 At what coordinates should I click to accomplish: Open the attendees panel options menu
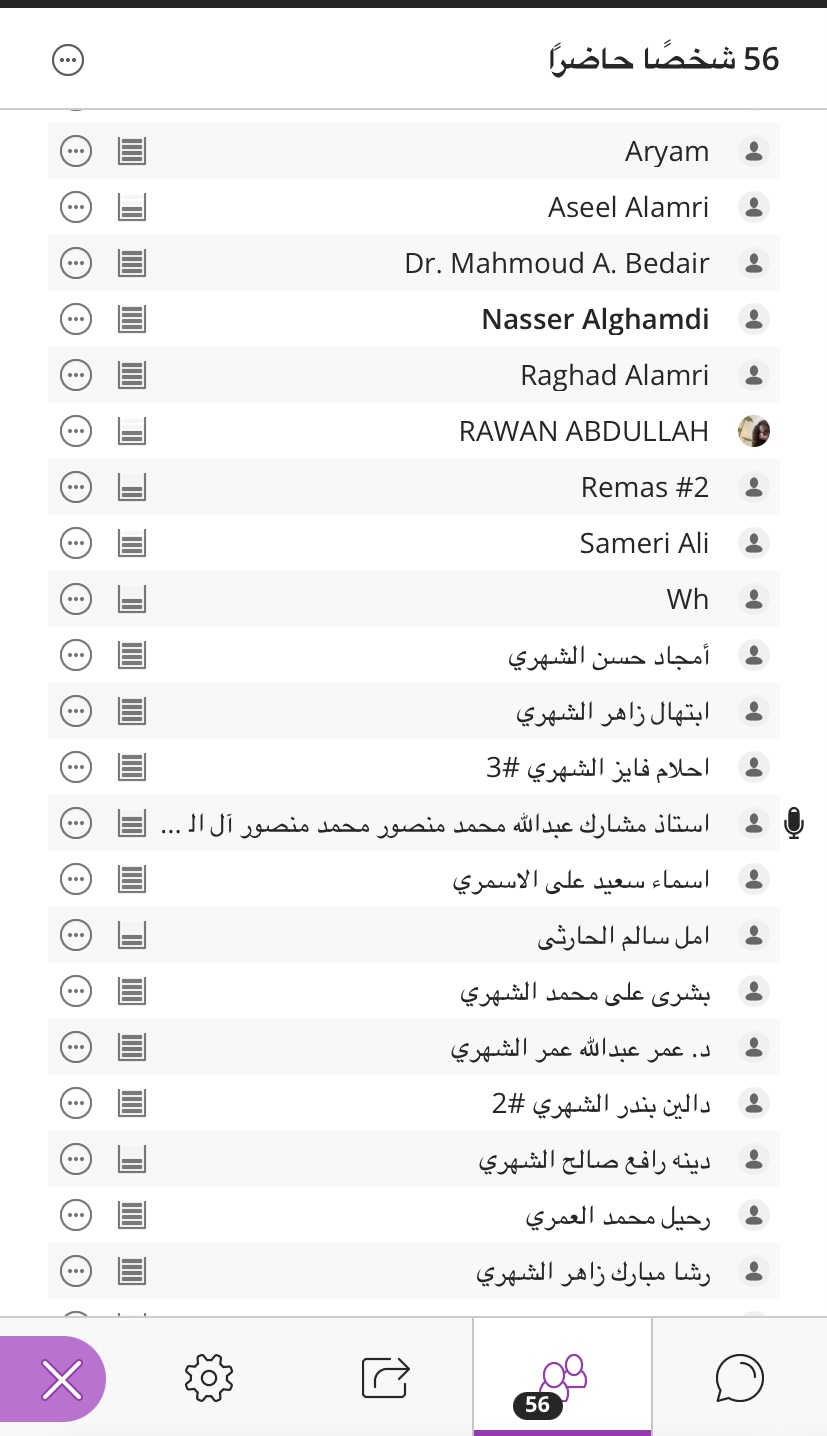[x=68, y=61]
